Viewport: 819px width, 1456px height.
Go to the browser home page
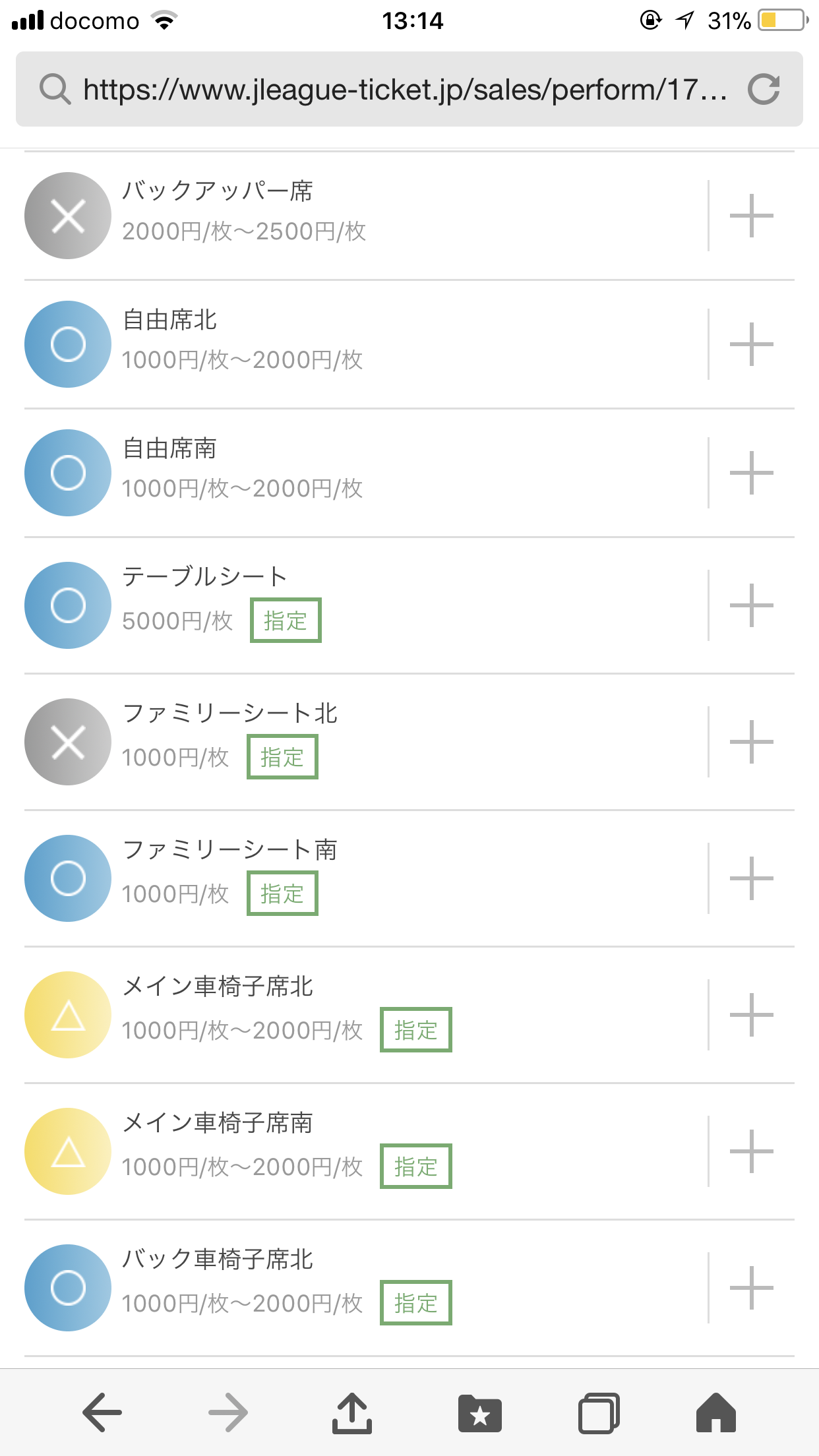pos(716,1412)
